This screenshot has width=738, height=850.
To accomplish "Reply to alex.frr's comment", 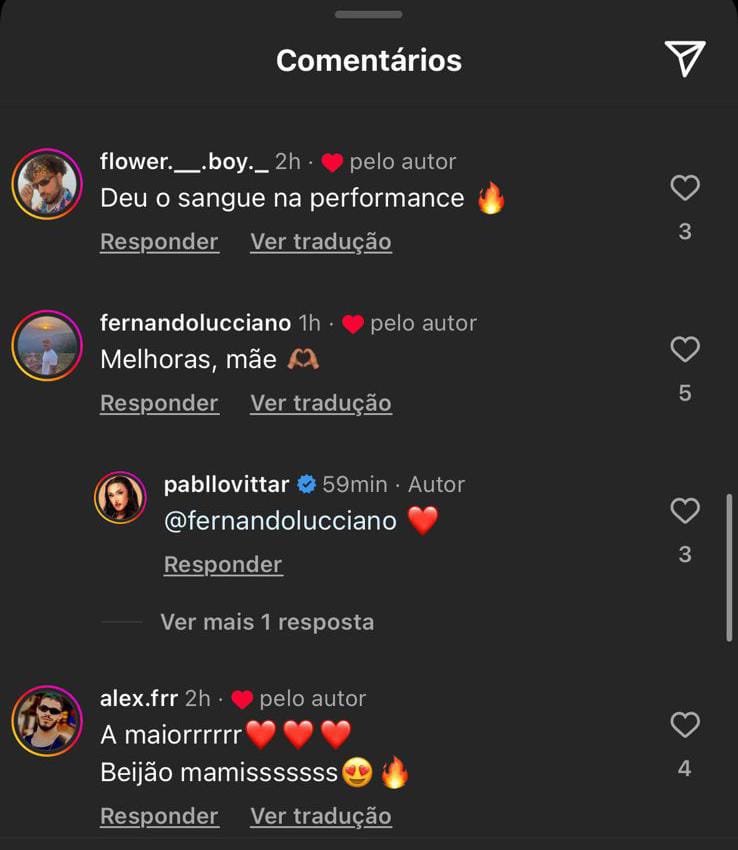I will click(x=159, y=816).
